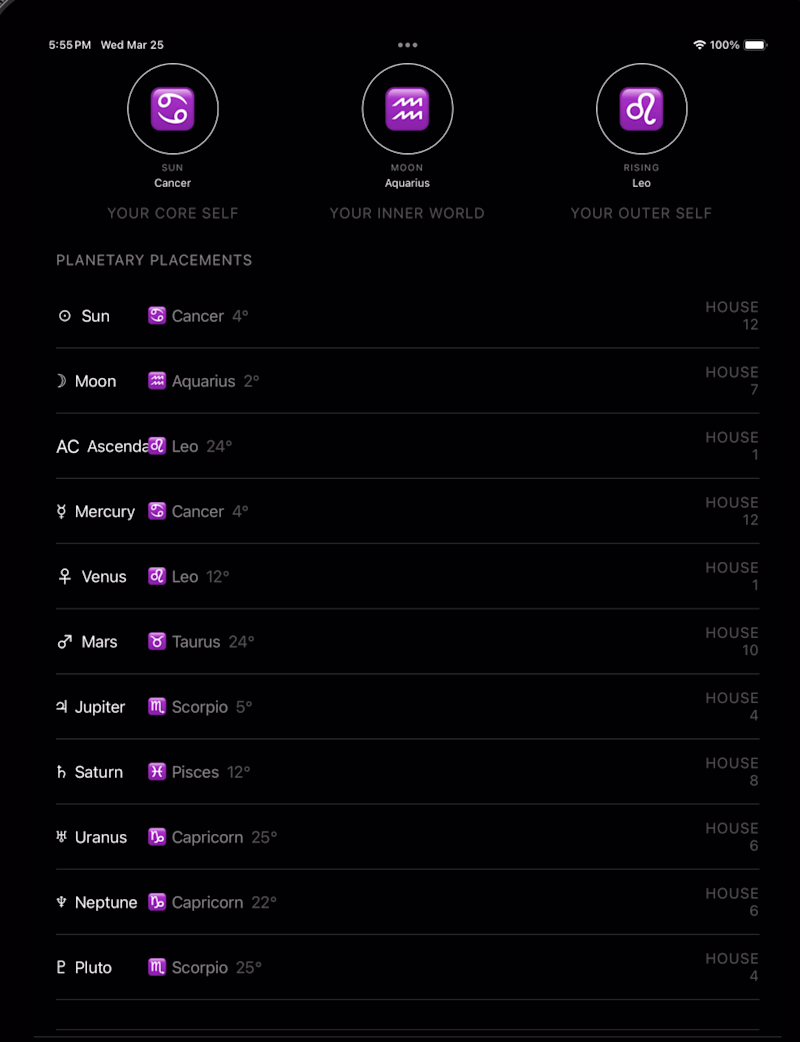
Task: Open the iPad multitasking dots menu
Action: [x=407, y=45]
